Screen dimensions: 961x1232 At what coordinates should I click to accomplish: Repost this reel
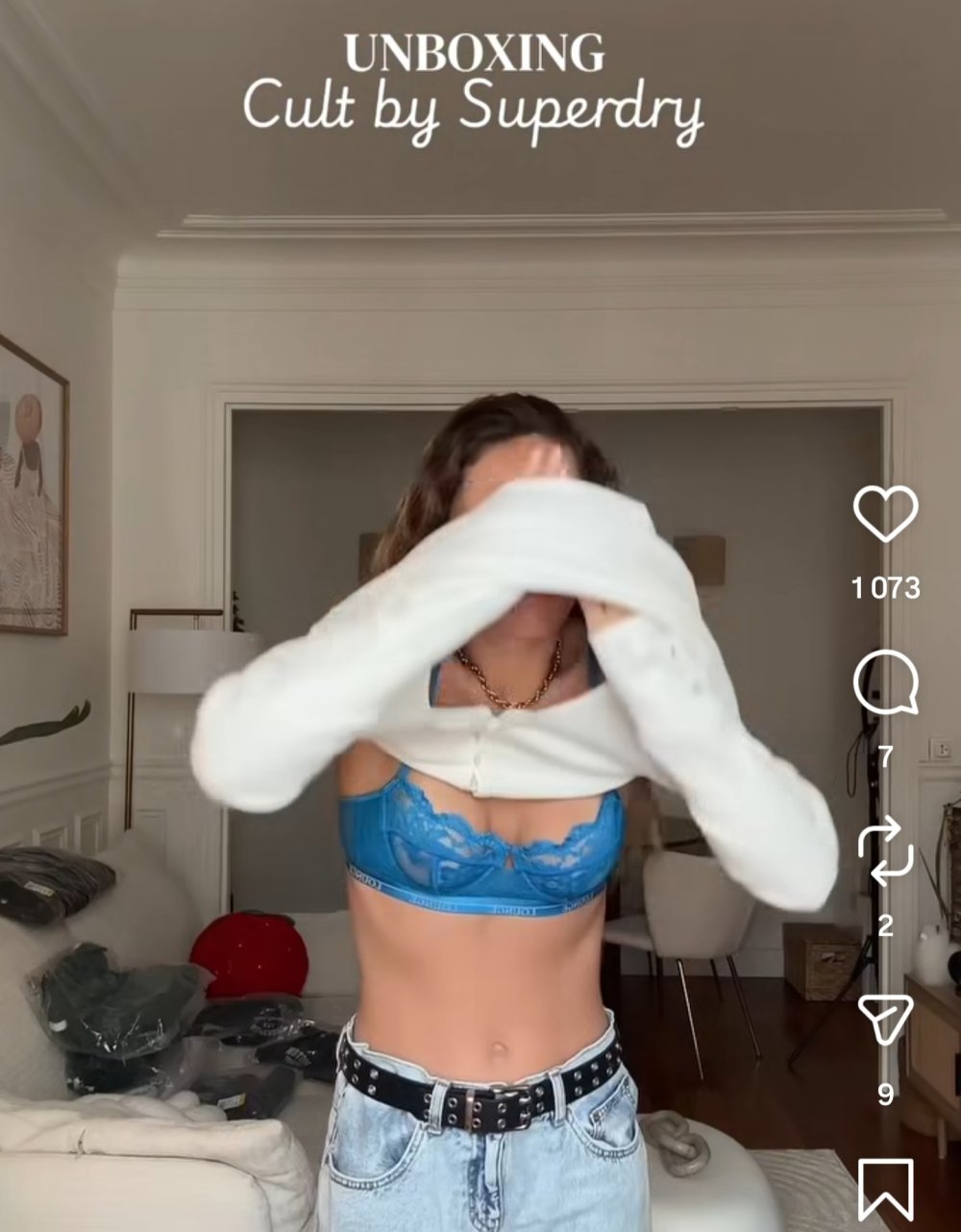[885, 851]
